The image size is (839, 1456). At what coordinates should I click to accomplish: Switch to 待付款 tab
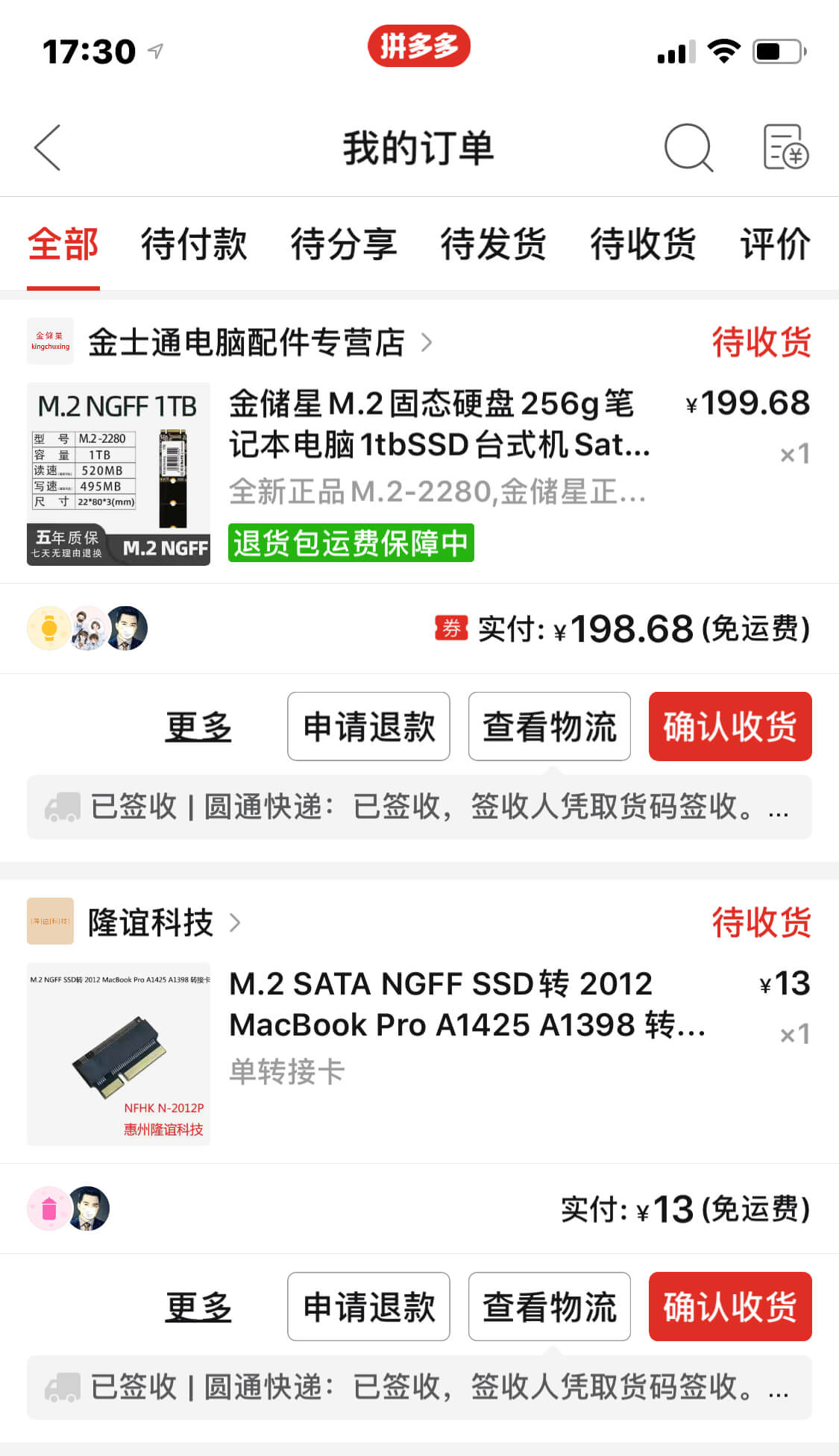194,245
